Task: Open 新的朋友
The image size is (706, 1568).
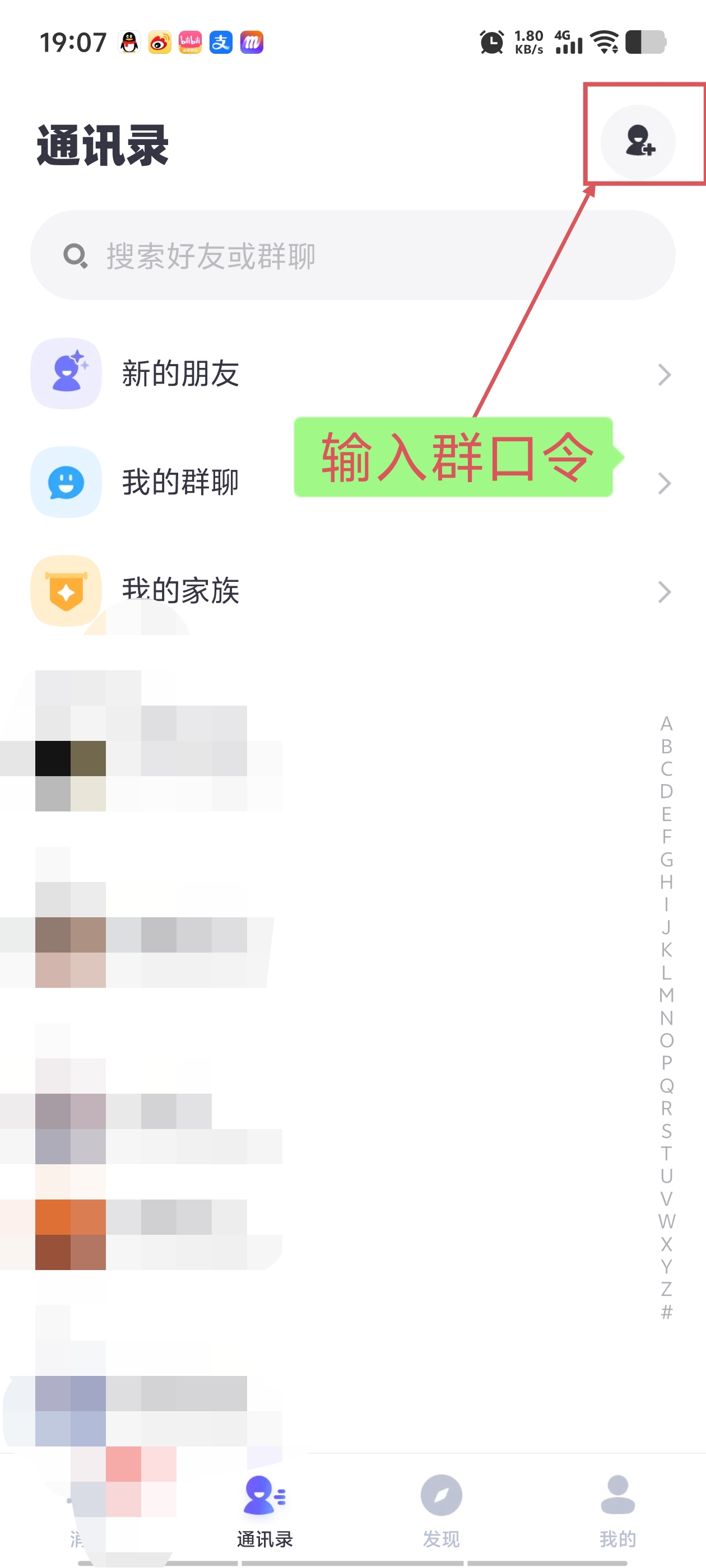Action: point(352,374)
